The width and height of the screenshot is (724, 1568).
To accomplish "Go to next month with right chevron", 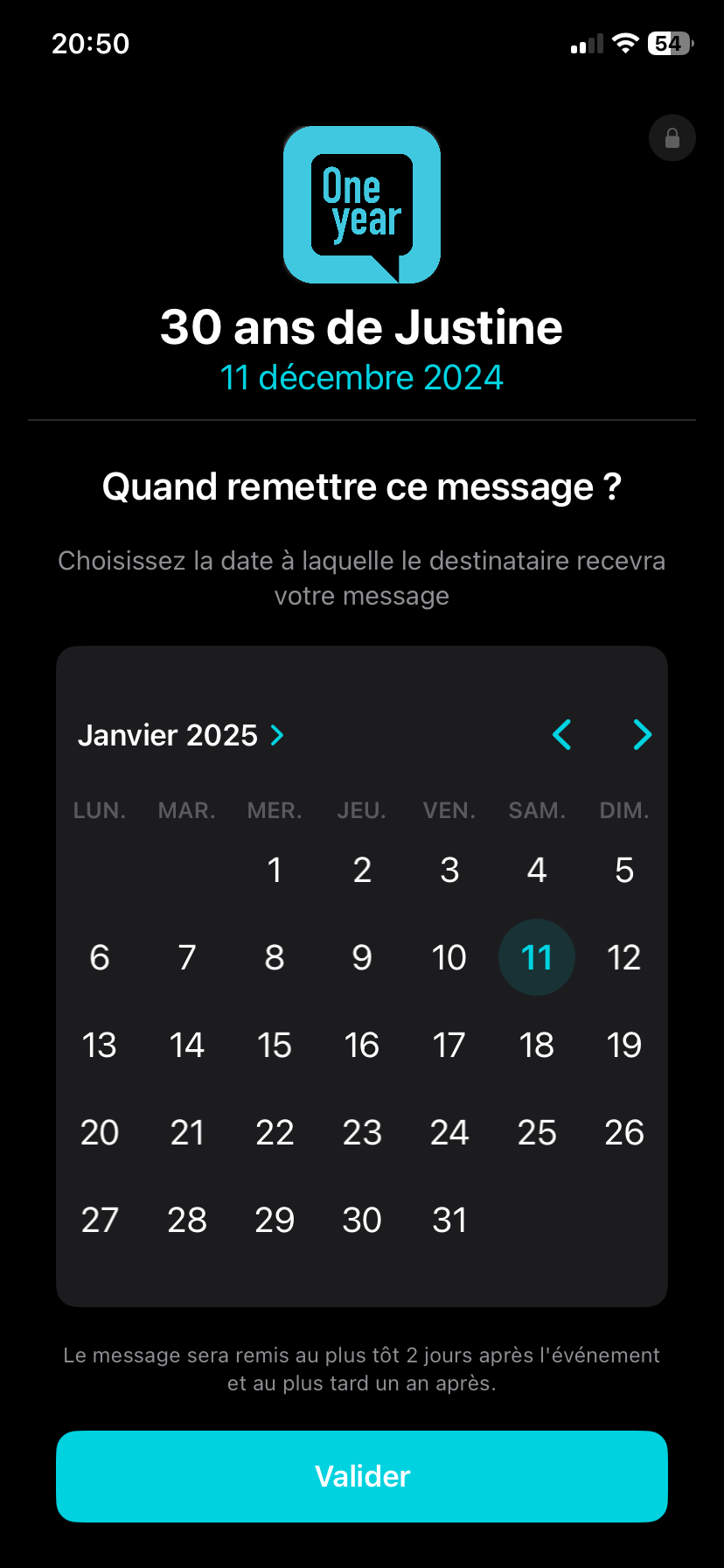I will click(x=643, y=735).
